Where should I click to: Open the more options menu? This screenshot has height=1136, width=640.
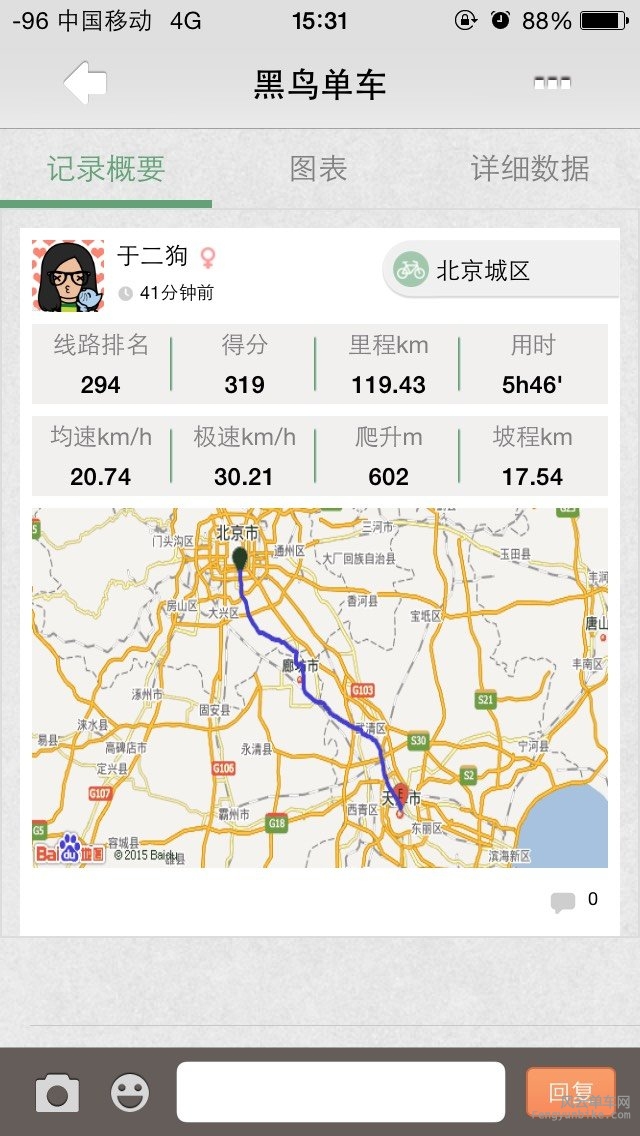[x=552, y=84]
